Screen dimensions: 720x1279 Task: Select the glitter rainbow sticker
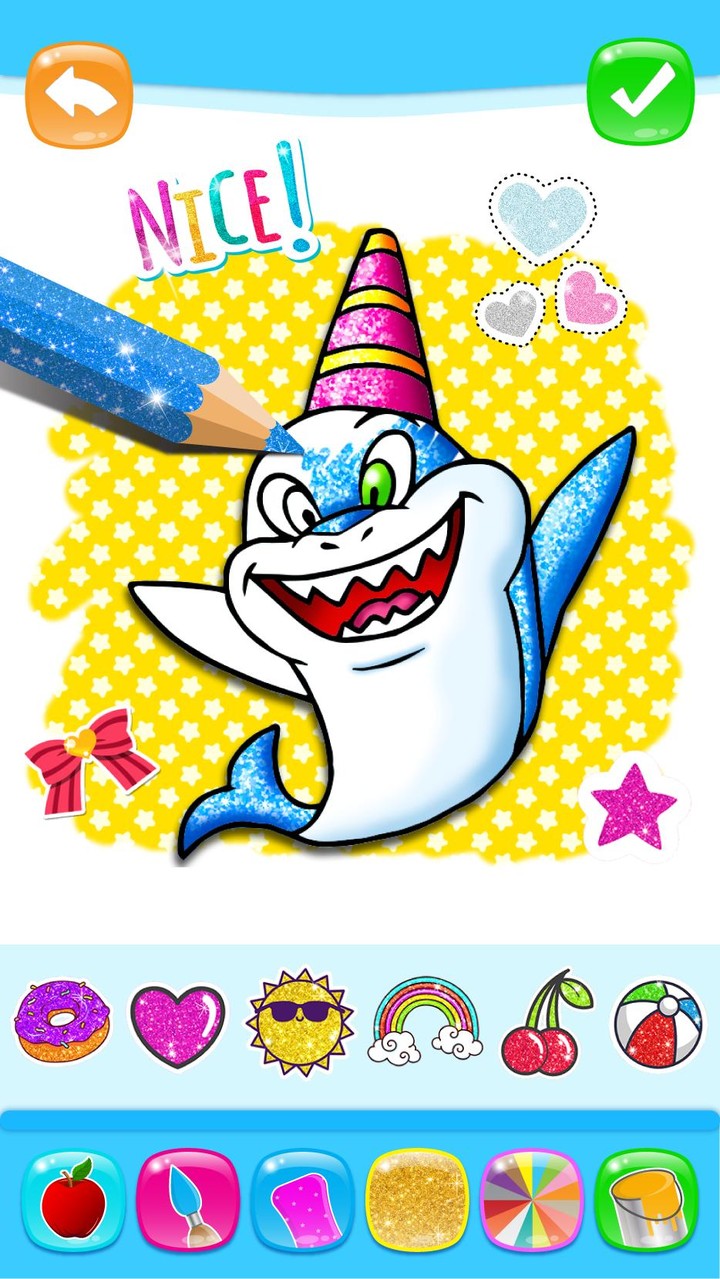[x=420, y=1018]
